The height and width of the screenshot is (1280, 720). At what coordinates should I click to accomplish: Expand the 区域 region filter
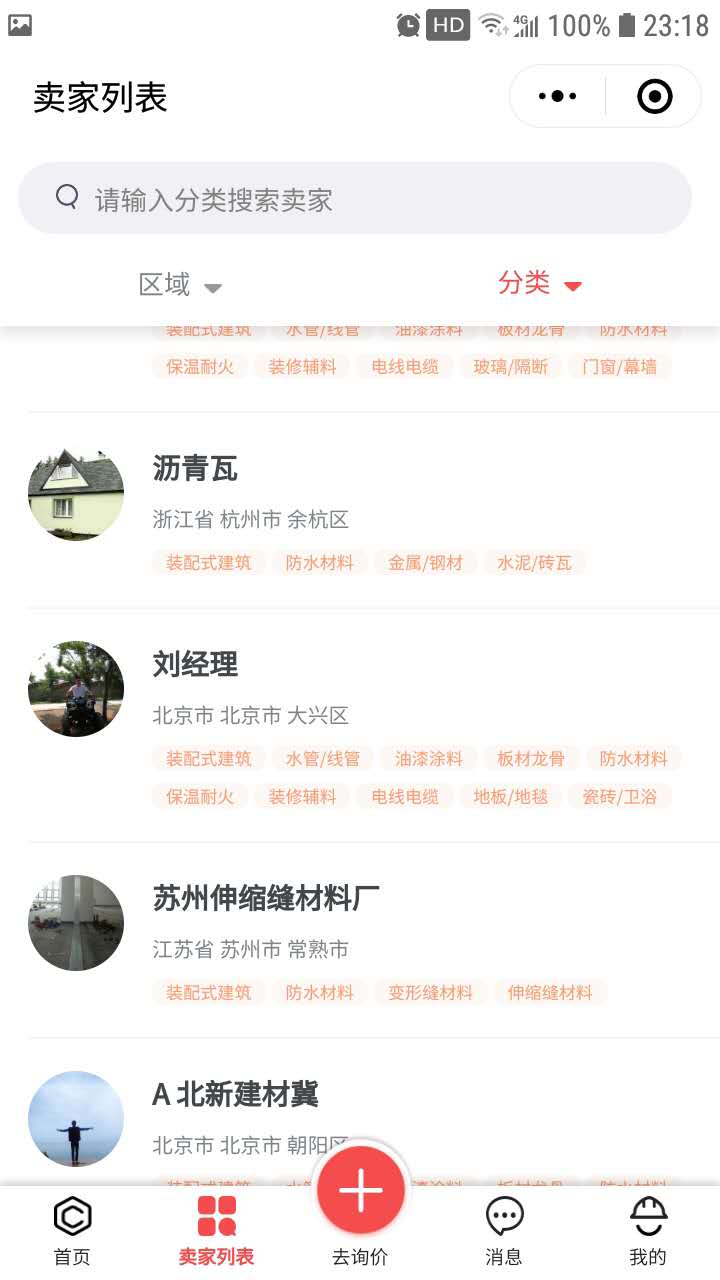coord(180,285)
